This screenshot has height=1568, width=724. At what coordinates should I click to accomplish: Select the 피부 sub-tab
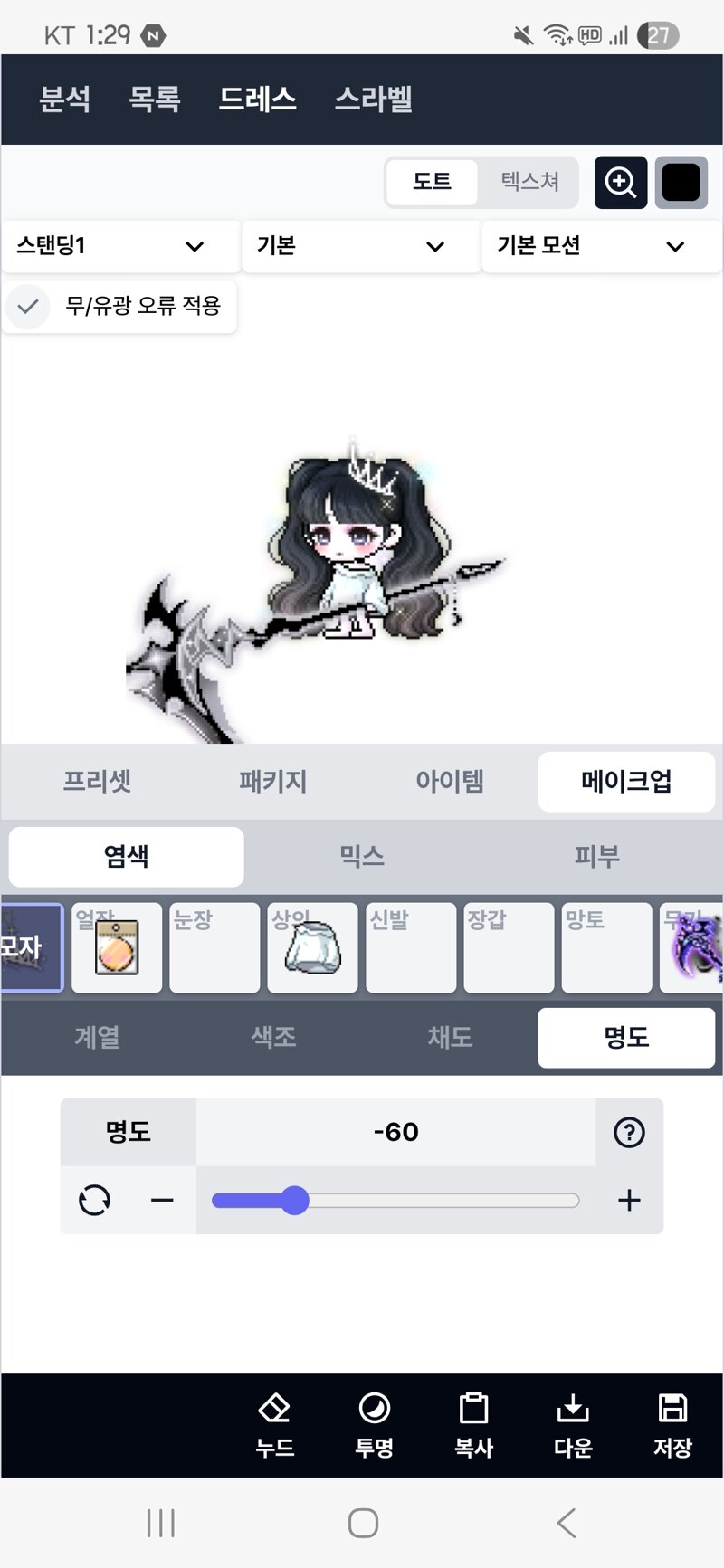click(597, 856)
